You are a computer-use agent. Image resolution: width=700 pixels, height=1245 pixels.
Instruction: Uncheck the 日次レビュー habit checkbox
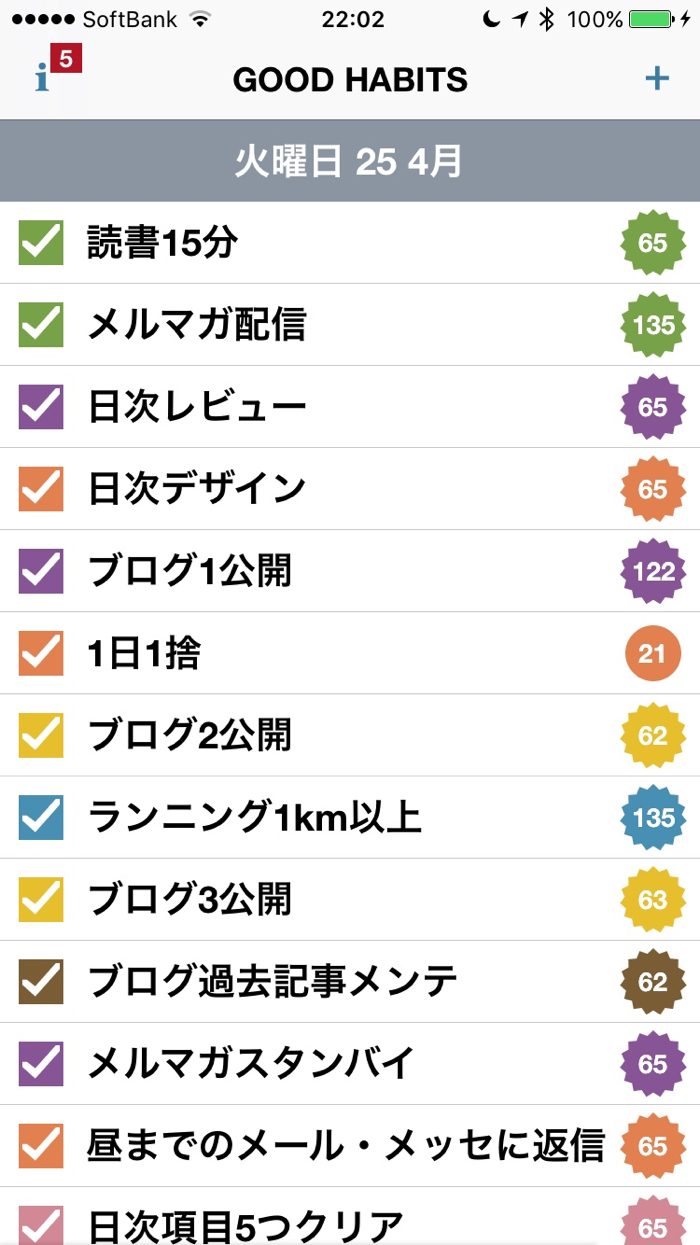click(x=41, y=407)
